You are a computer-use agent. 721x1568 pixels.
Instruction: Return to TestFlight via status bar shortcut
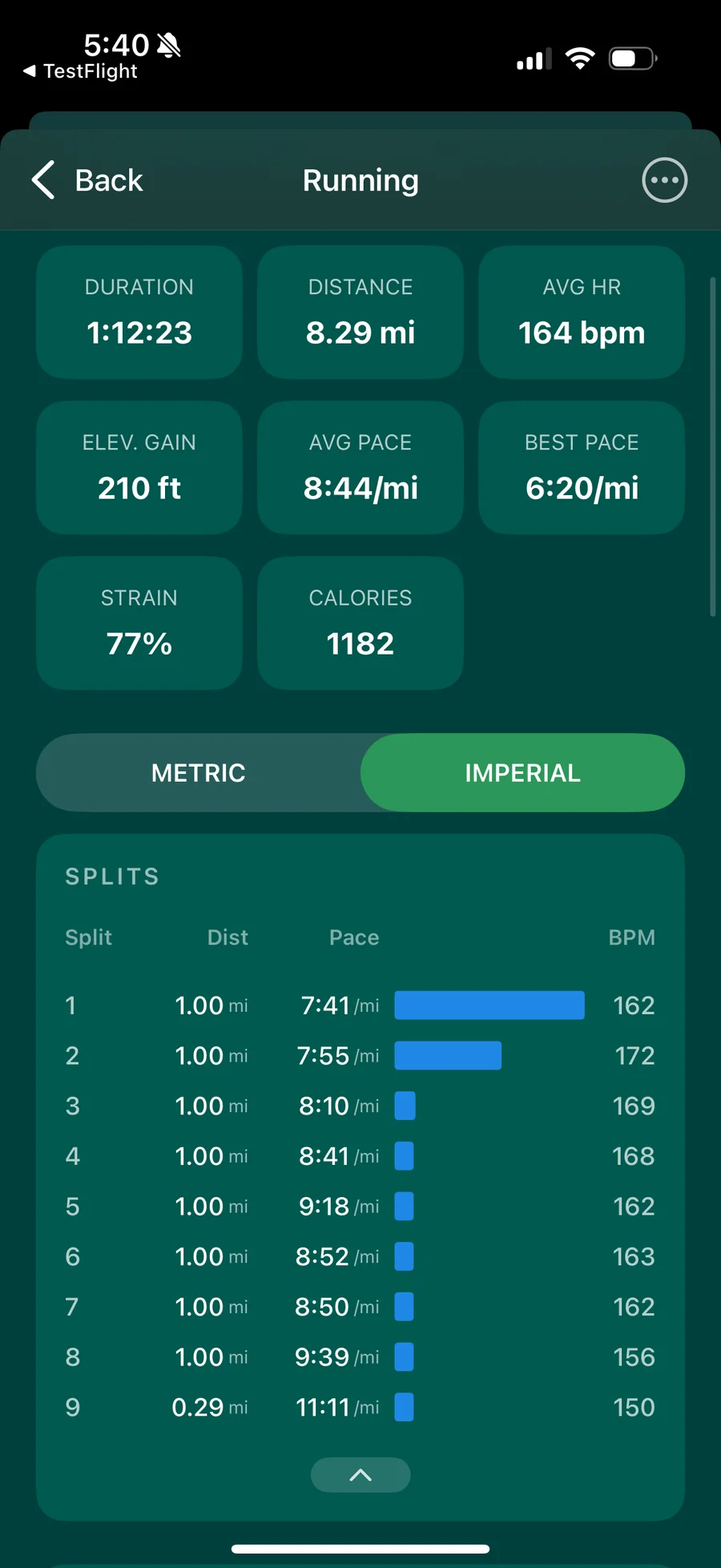coord(79,71)
